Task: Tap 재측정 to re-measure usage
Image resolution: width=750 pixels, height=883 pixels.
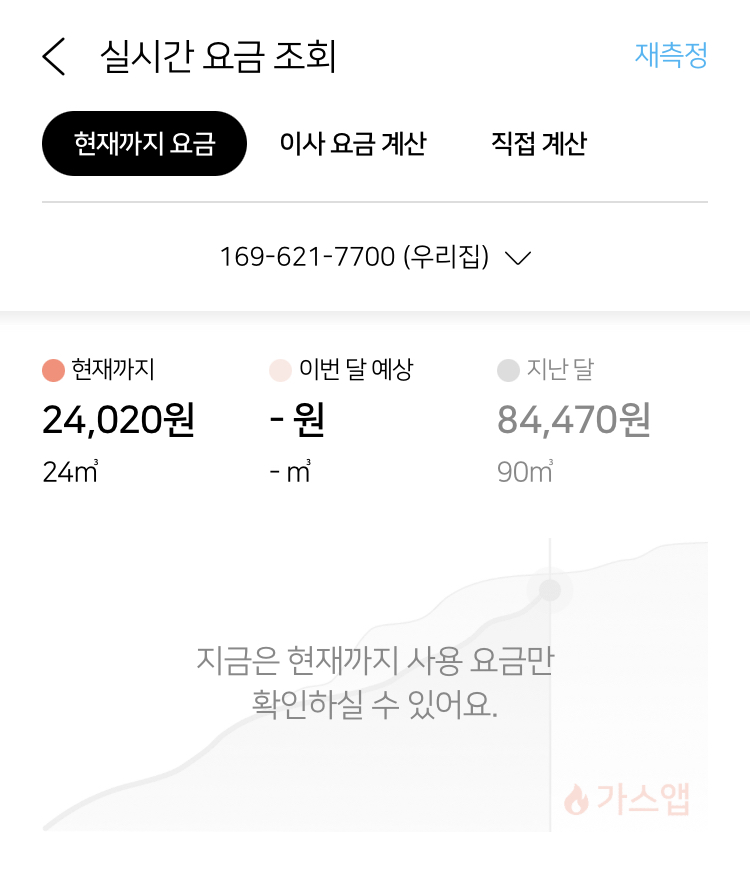Action: pyautogui.click(x=670, y=55)
